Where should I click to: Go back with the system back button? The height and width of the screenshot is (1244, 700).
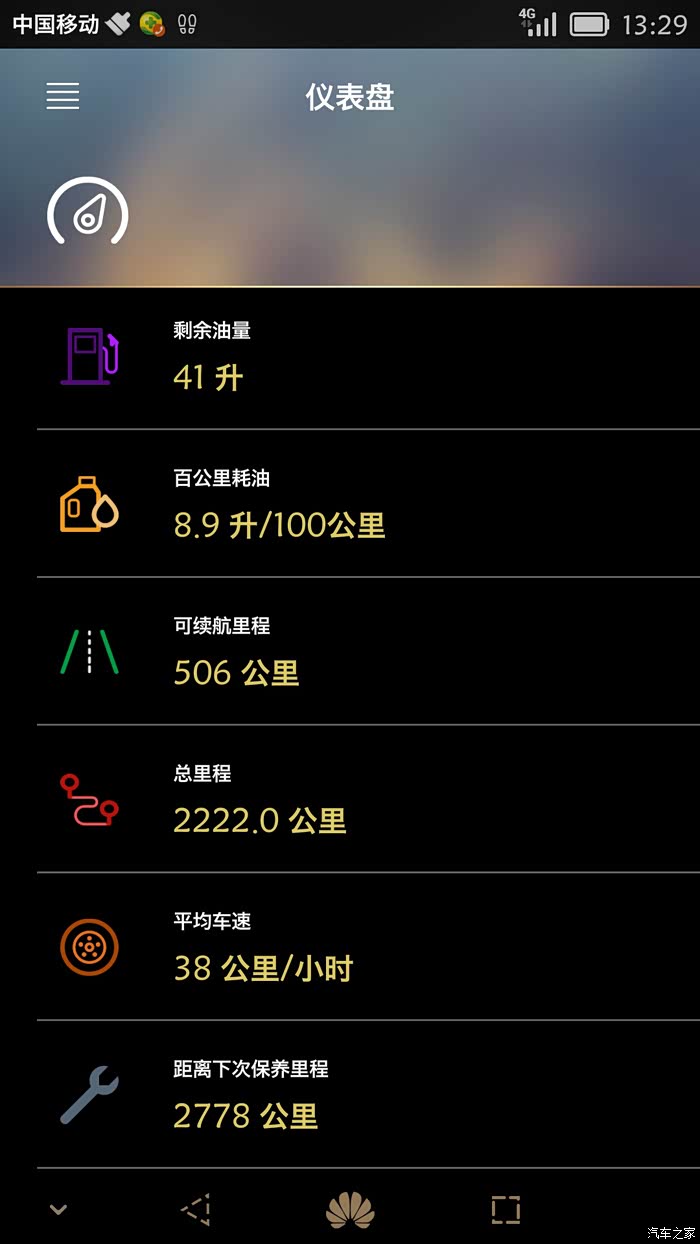[196, 1210]
